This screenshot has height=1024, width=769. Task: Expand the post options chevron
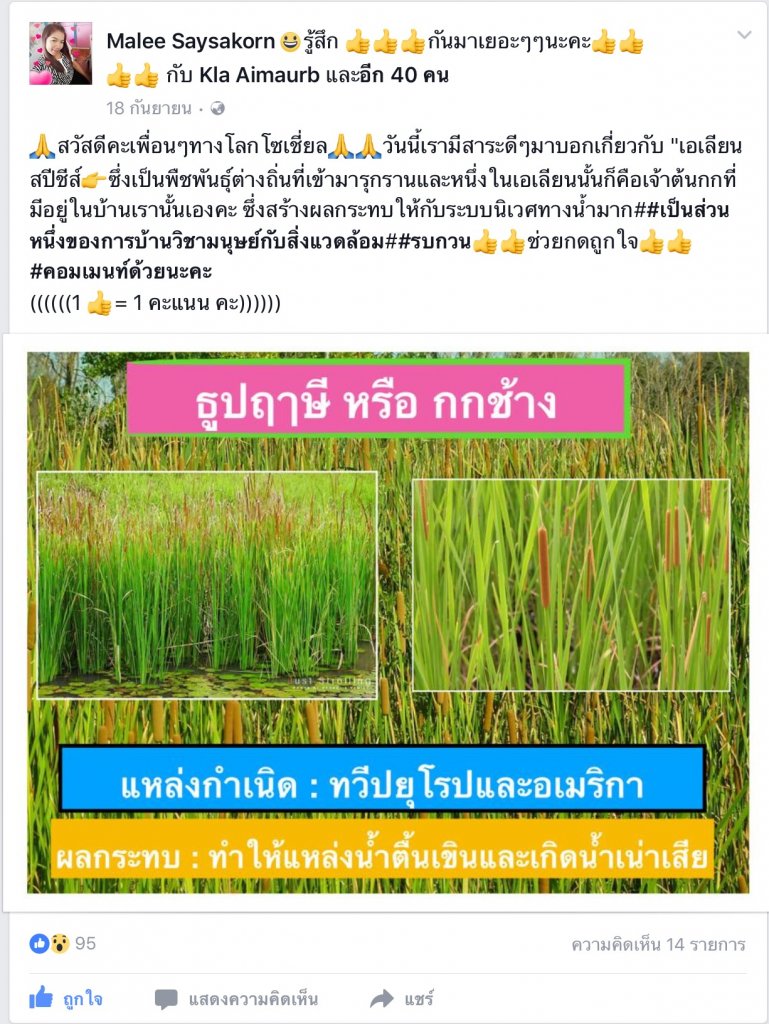pyautogui.click(x=743, y=35)
